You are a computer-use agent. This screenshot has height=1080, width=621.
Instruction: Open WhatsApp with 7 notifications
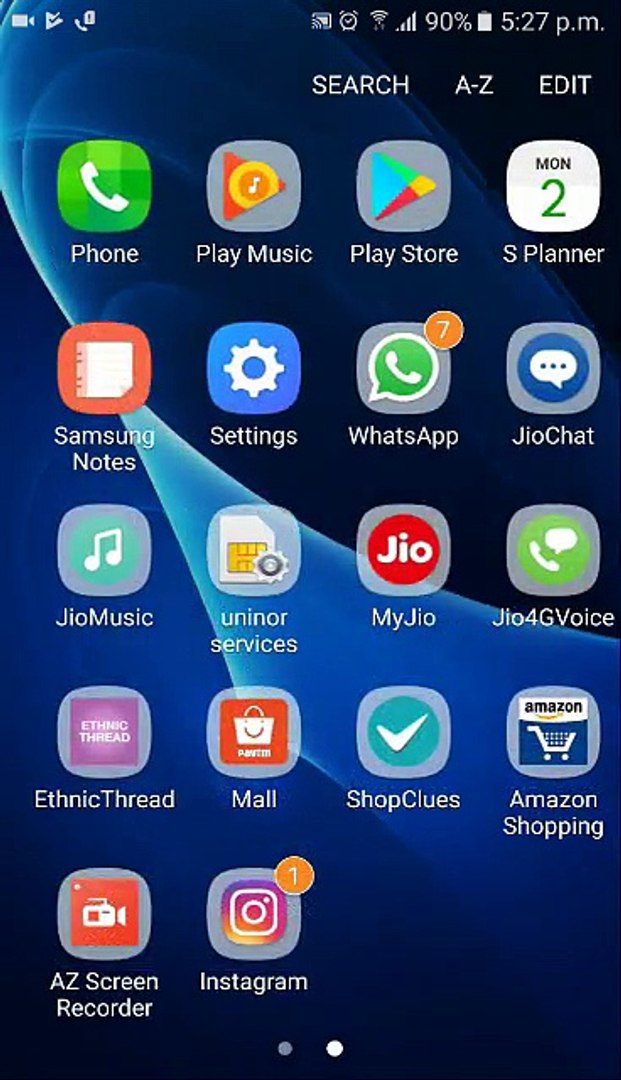pyautogui.click(x=404, y=369)
